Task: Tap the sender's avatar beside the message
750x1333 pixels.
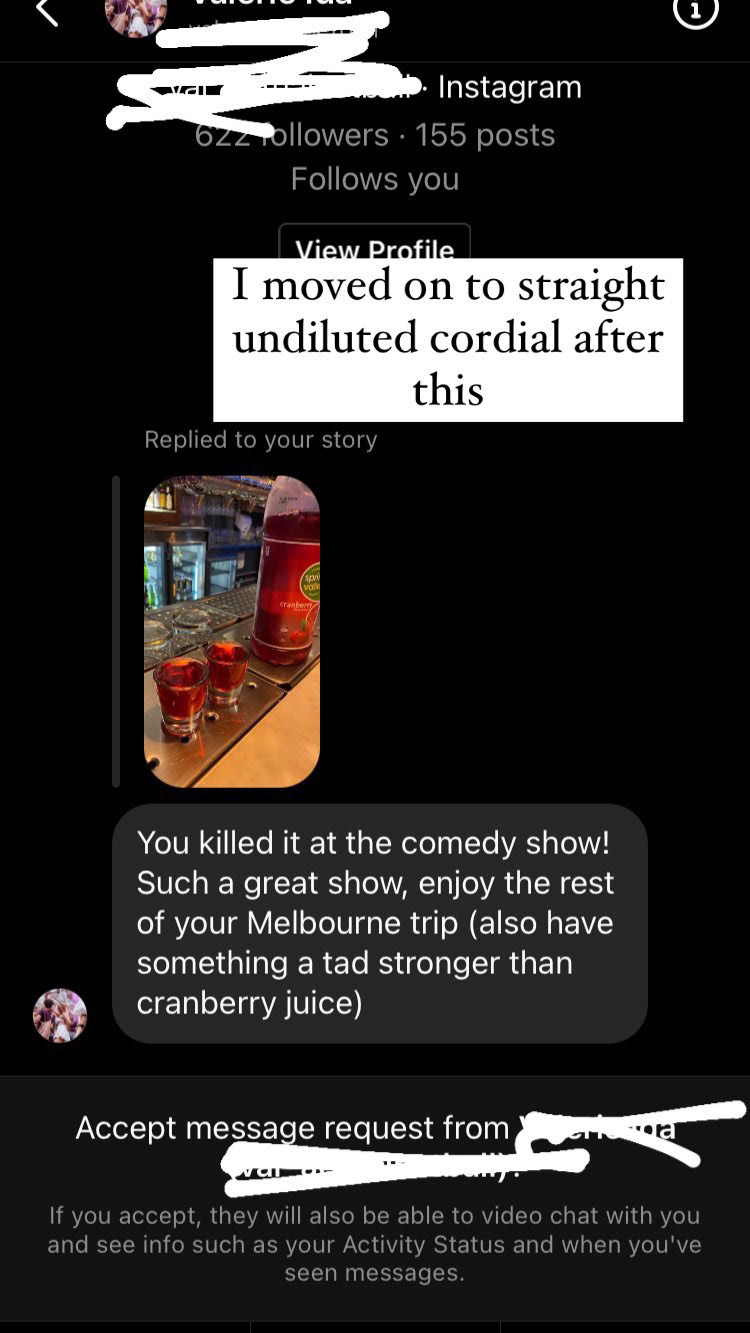Action: pyautogui.click(x=60, y=1015)
